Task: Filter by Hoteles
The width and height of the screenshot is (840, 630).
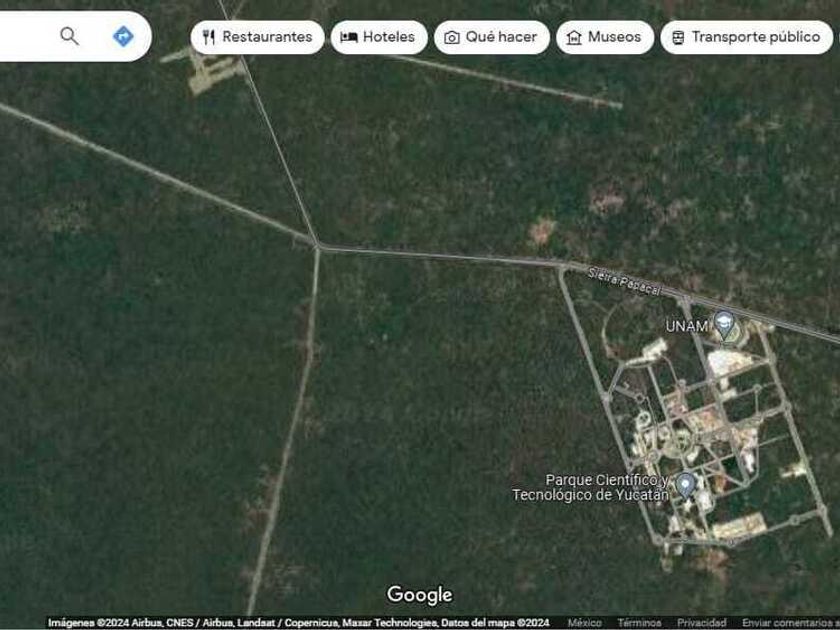Action: (x=379, y=37)
